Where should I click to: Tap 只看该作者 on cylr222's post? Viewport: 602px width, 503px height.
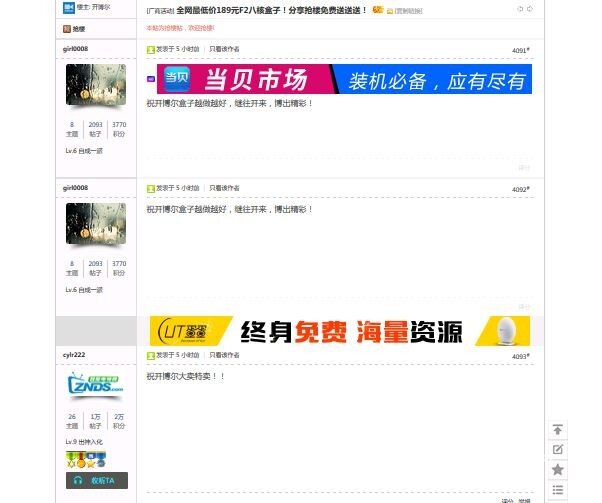pyautogui.click(x=224, y=354)
